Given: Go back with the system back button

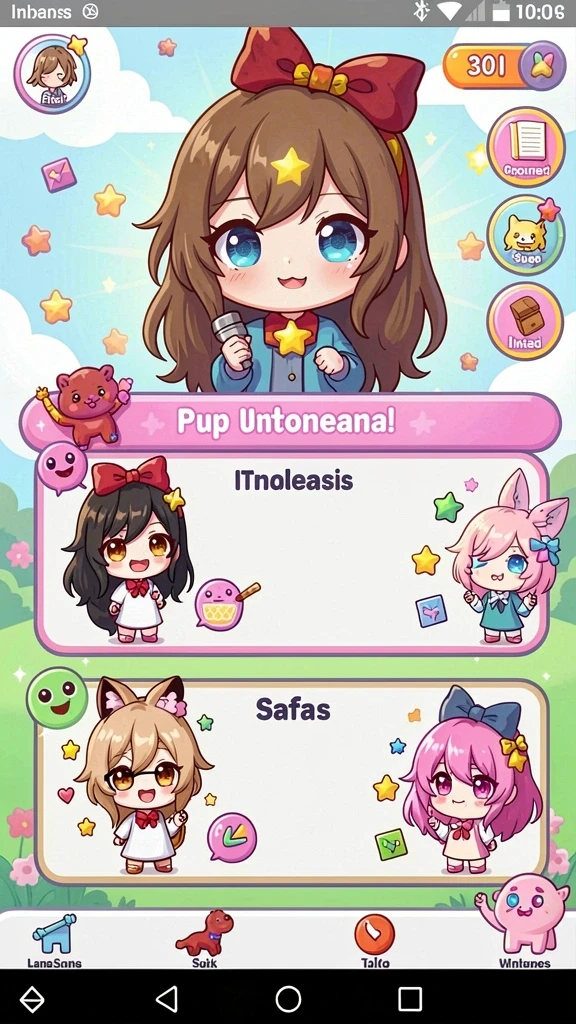Looking at the screenshot, I should [167, 998].
